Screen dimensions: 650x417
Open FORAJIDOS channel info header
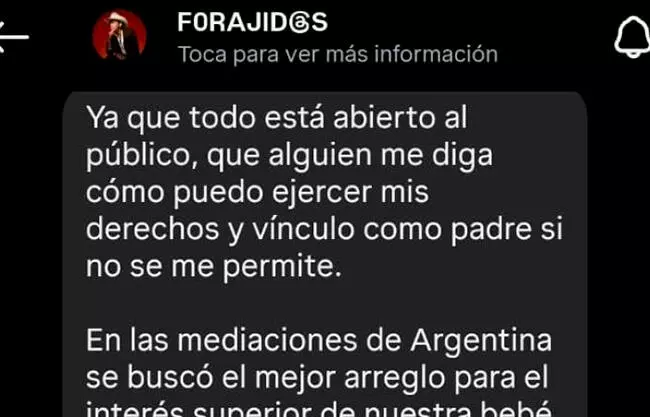point(336,38)
